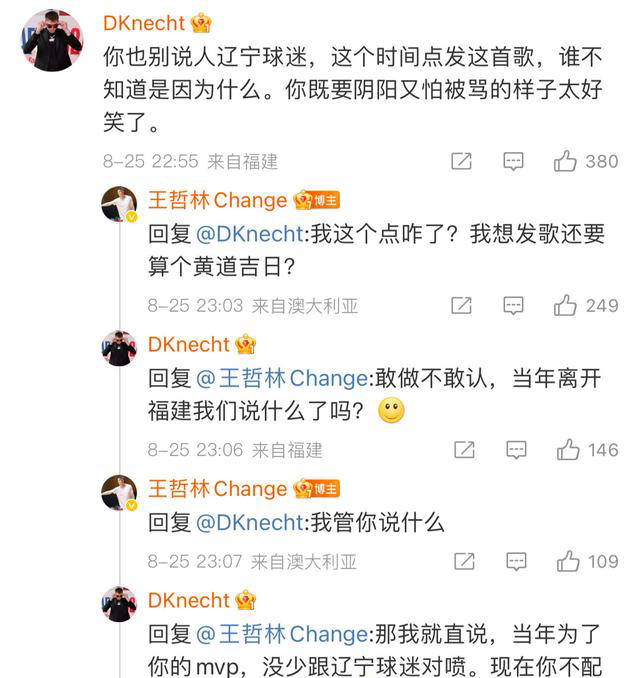The width and height of the screenshot is (640, 678).
Task: Open comment icon on DKnecht's reply from 8-25 23:06
Action: [x=515, y=450]
